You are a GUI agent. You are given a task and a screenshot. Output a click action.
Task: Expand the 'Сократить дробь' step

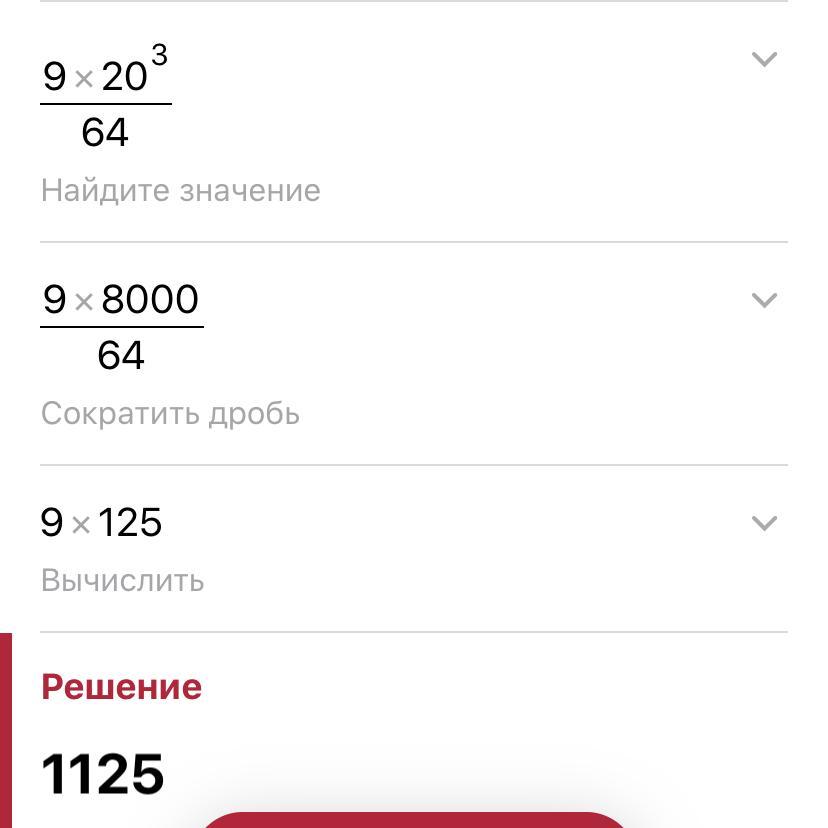(764, 300)
